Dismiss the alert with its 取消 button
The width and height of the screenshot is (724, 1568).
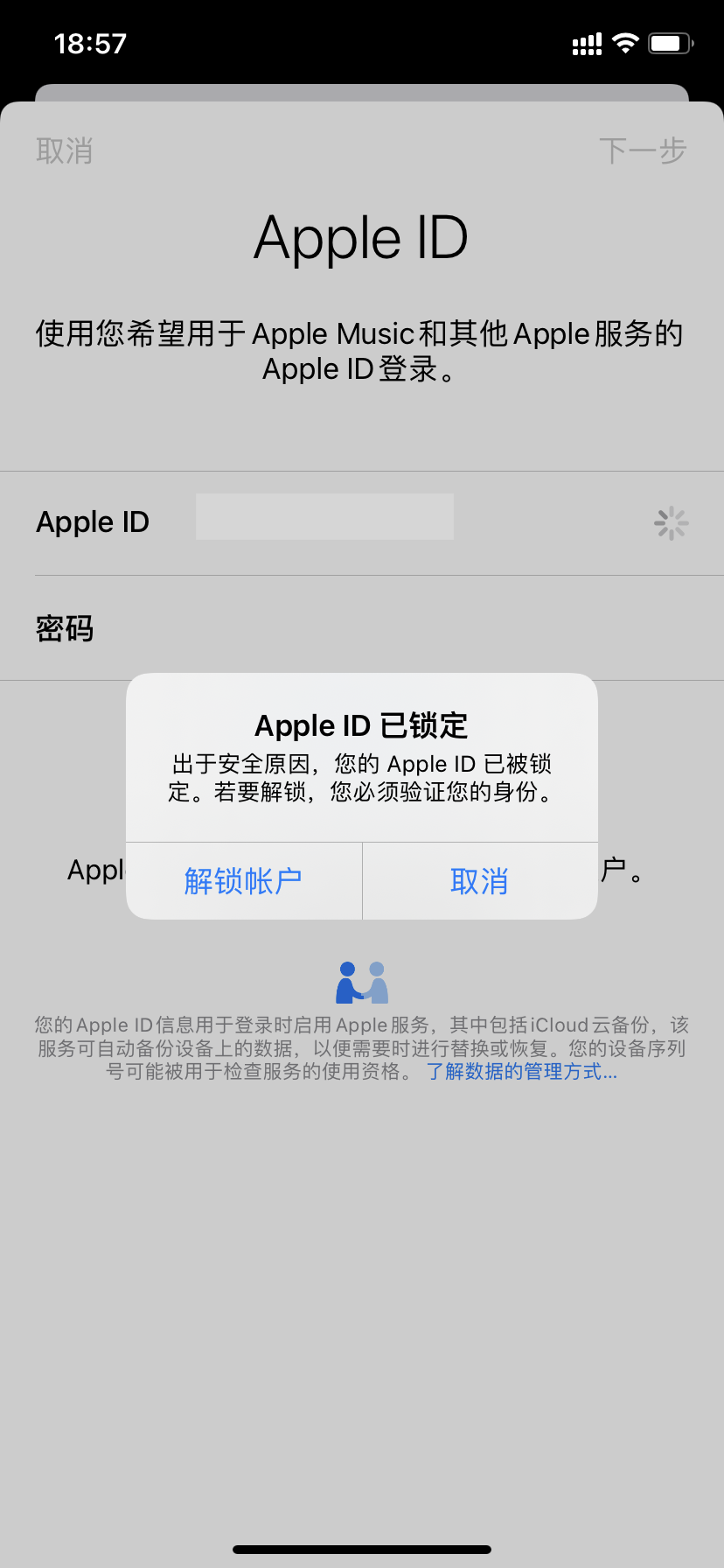click(x=479, y=881)
